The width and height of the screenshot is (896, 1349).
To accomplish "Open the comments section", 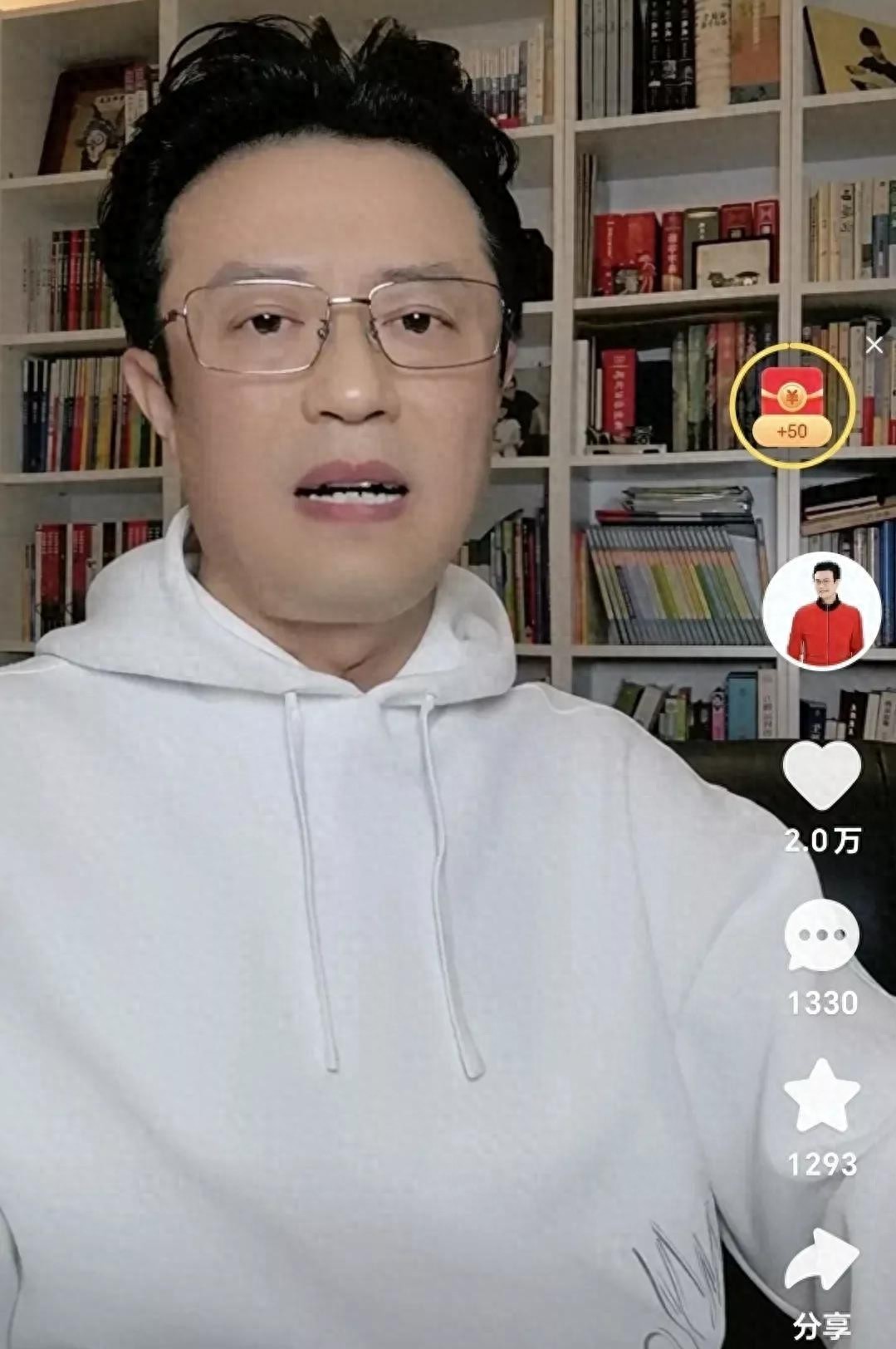I will [821, 936].
